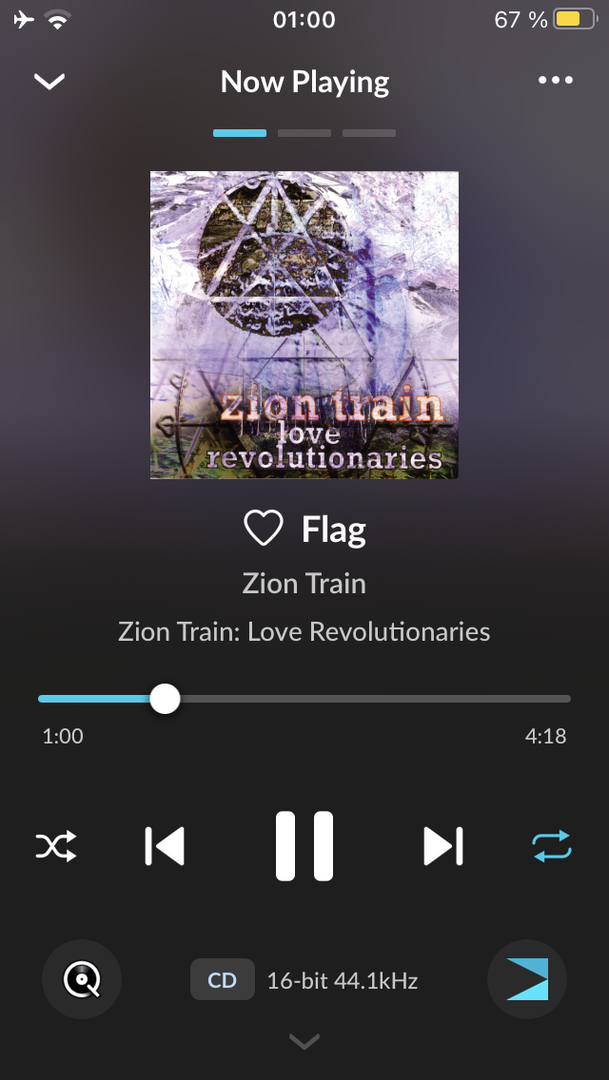The image size is (609, 1080).
Task: Expand the bottom chevron panel
Action: (304, 1042)
